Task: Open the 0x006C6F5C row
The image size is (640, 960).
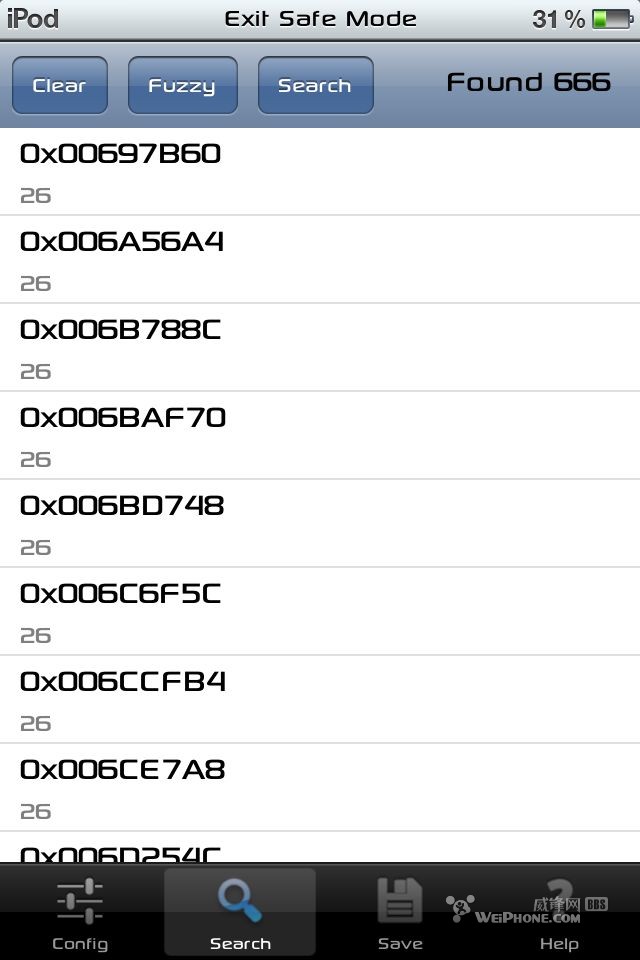Action: [x=320, y=612]
